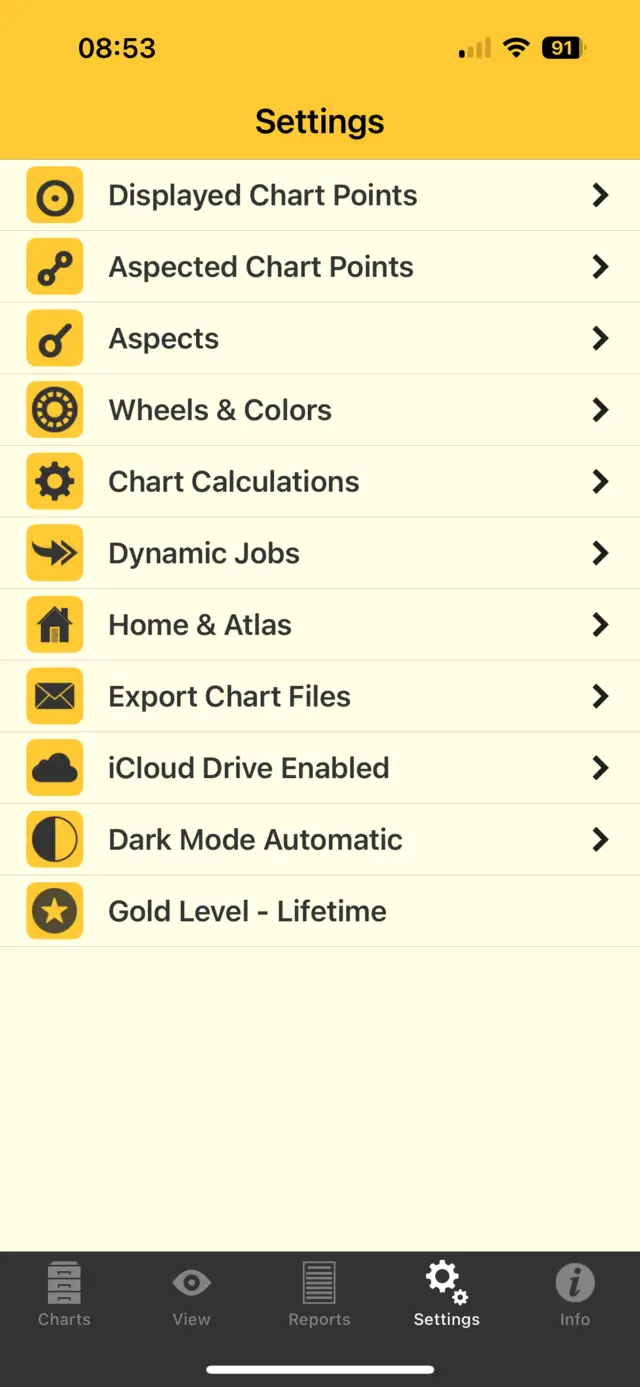Switch to the View tab
Viewport: 640px width, 1387px height.
[x=191, y=1294]
